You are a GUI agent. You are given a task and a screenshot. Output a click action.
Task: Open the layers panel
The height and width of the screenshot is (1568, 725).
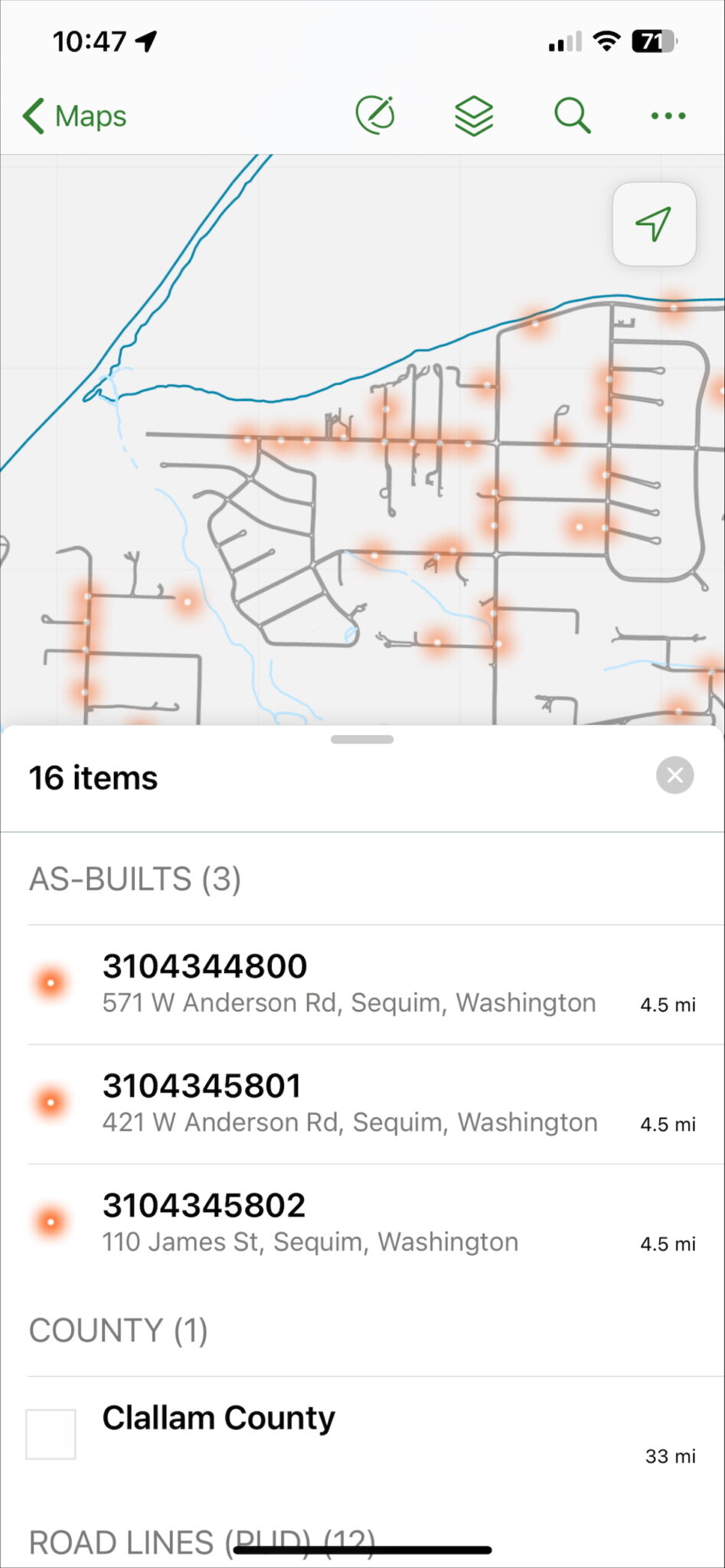coord(472,115)
